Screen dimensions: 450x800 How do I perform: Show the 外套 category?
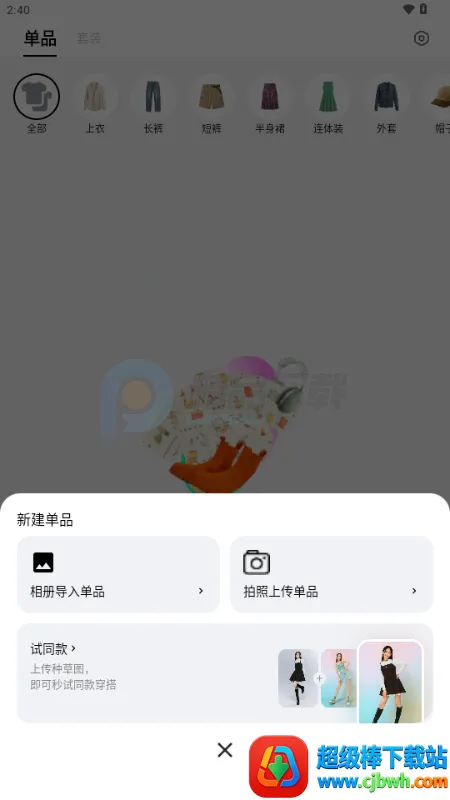[x=386, y=104]
